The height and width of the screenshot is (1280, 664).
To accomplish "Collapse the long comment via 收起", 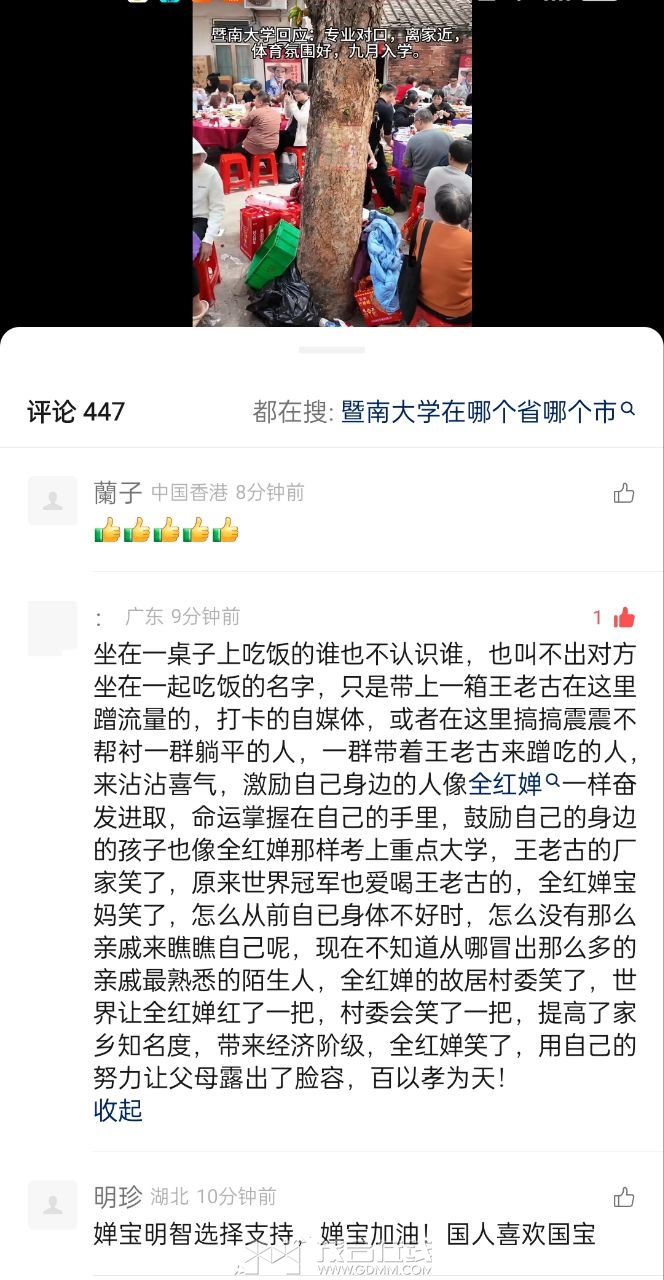I will coord(118,1110).
